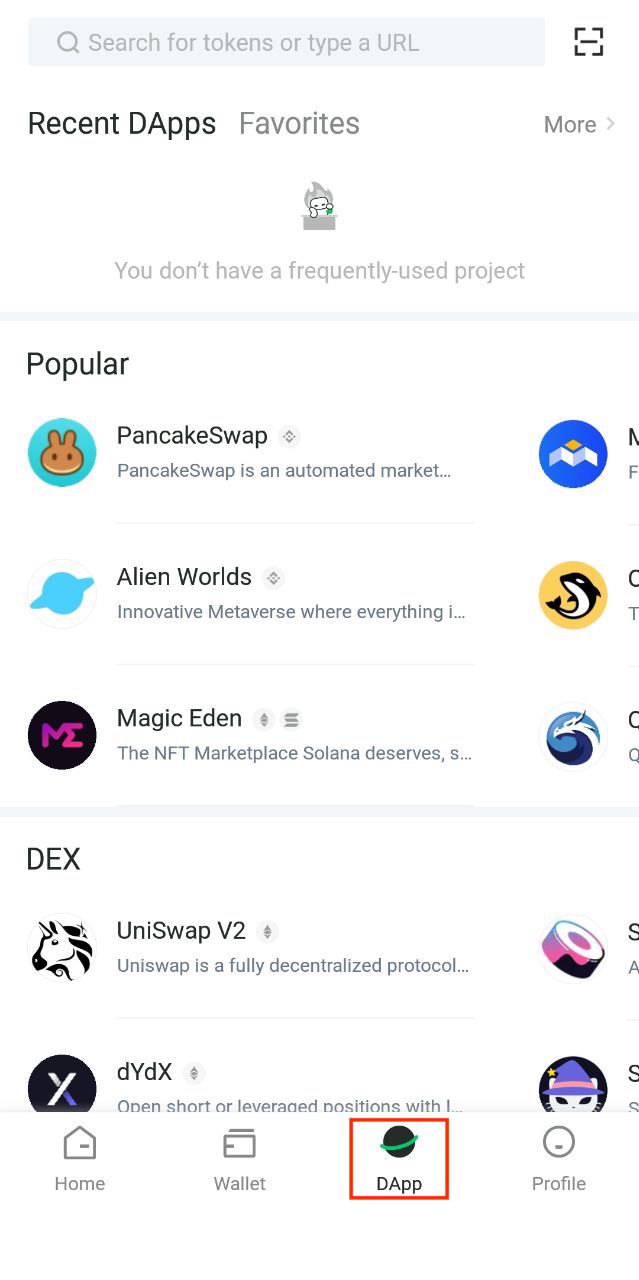Launch the Alien Worlds DApp

pyautogui.click(x=250, y=593)
